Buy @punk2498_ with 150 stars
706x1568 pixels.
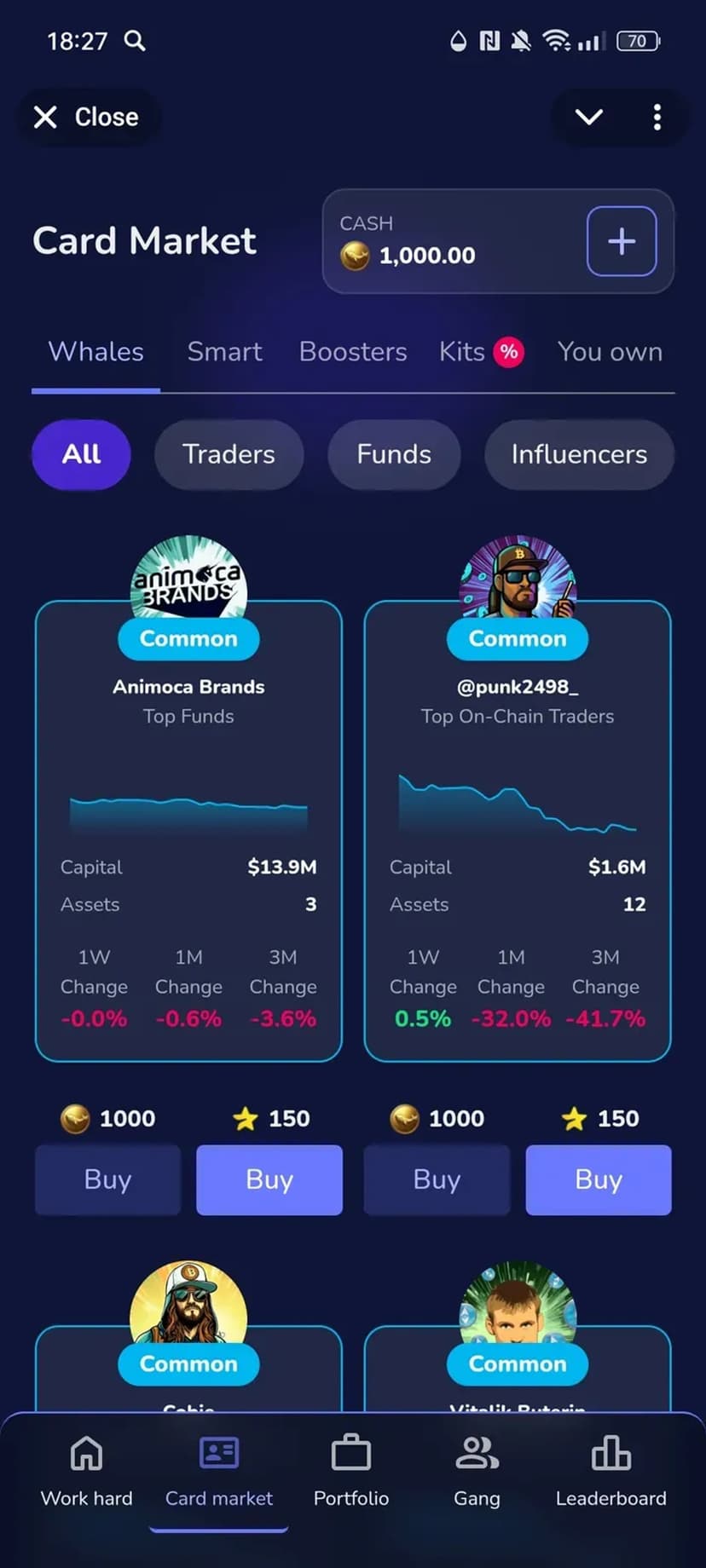599,1179
